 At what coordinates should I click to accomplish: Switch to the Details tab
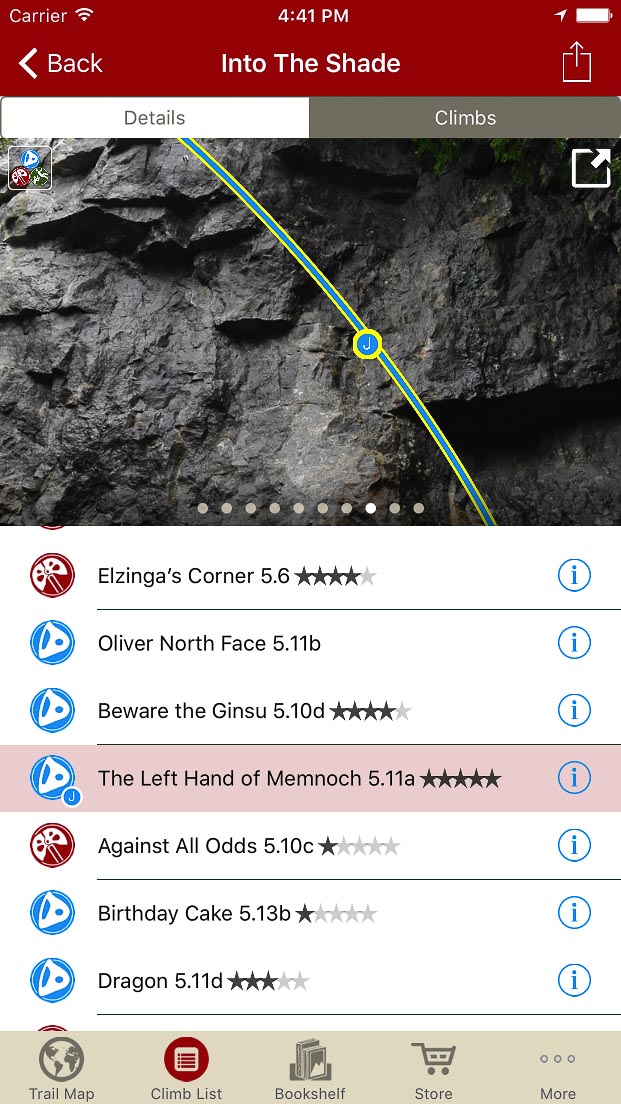pyautogui.click(x=155, y=118)
